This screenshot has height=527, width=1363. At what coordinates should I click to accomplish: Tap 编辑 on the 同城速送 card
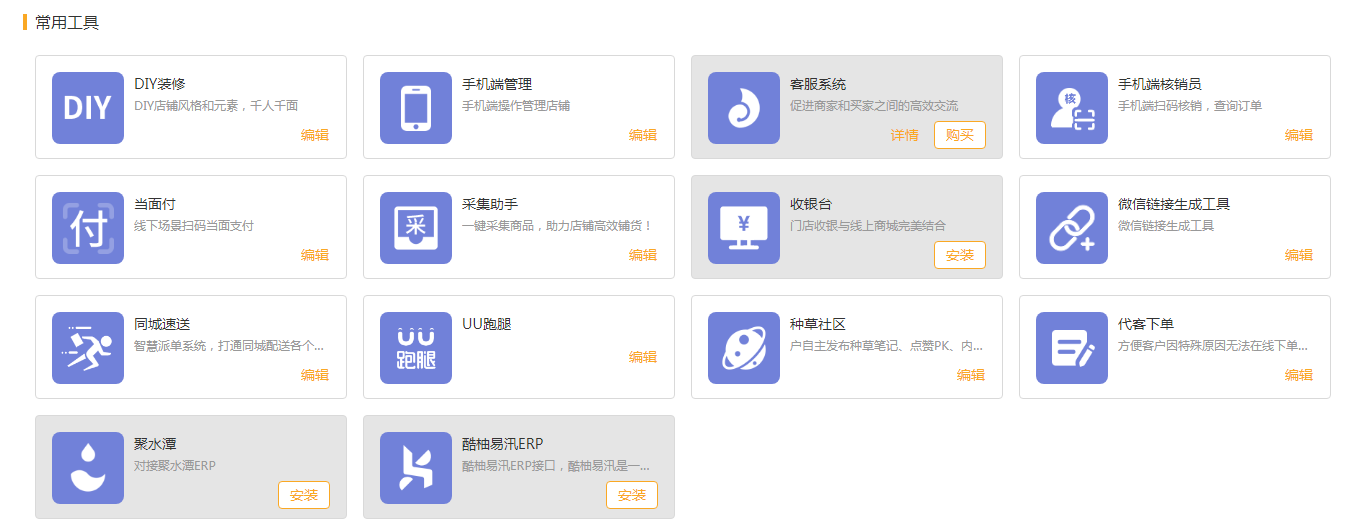coord(315,375)
